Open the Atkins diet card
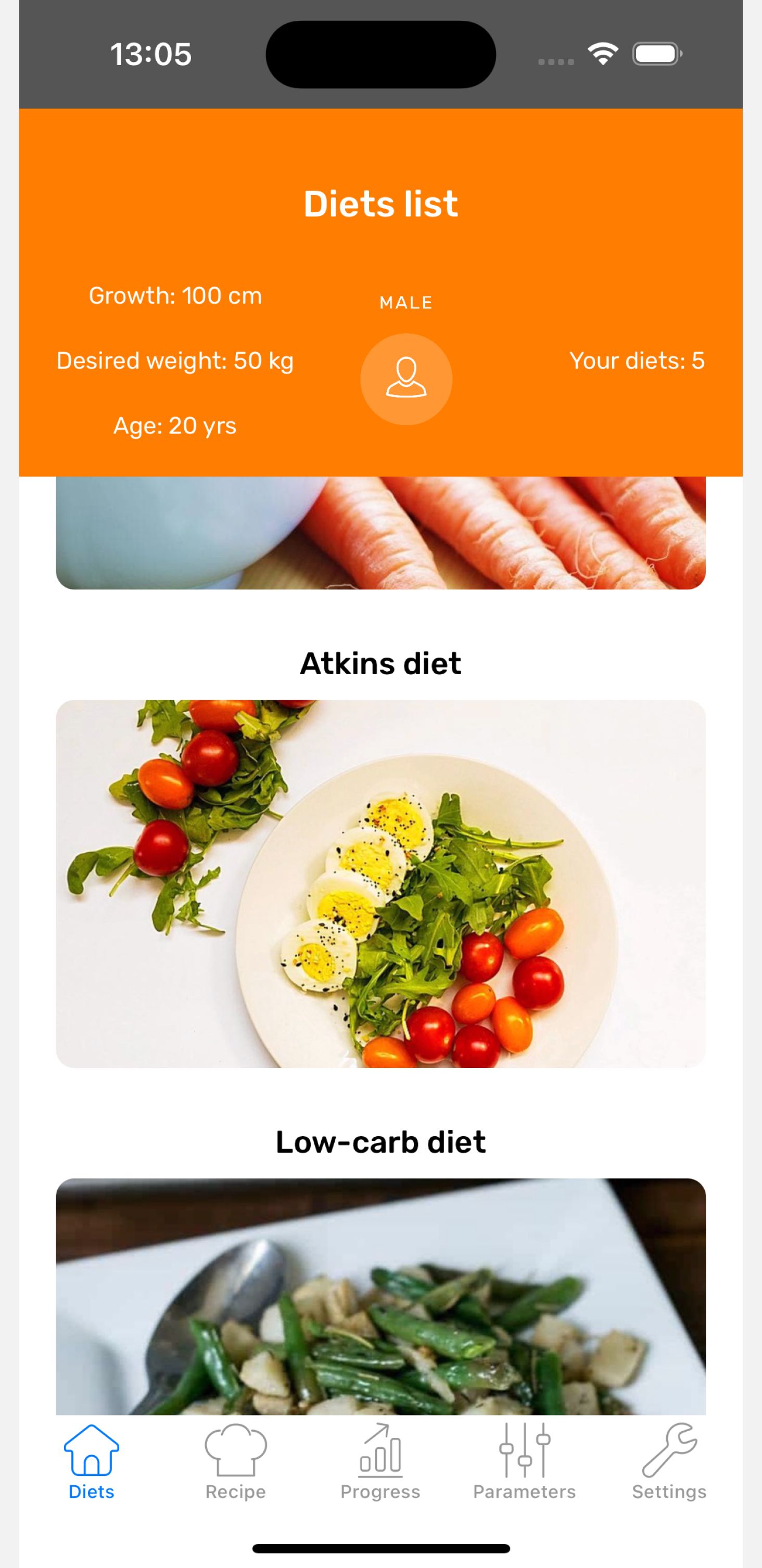This screenshot has width=762, height=1568. [380, 883]
